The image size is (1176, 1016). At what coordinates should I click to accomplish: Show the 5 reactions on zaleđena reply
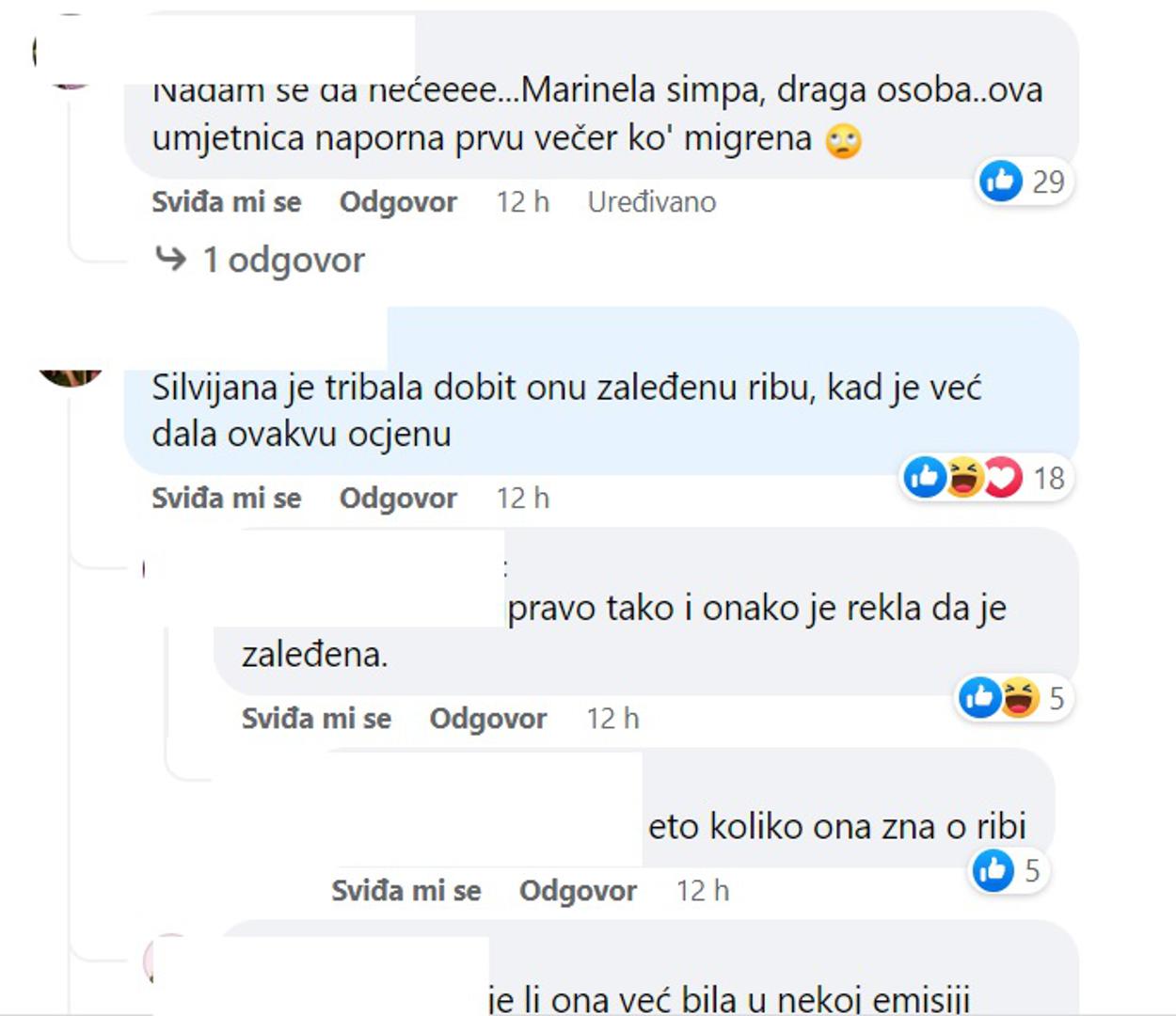1012,699
